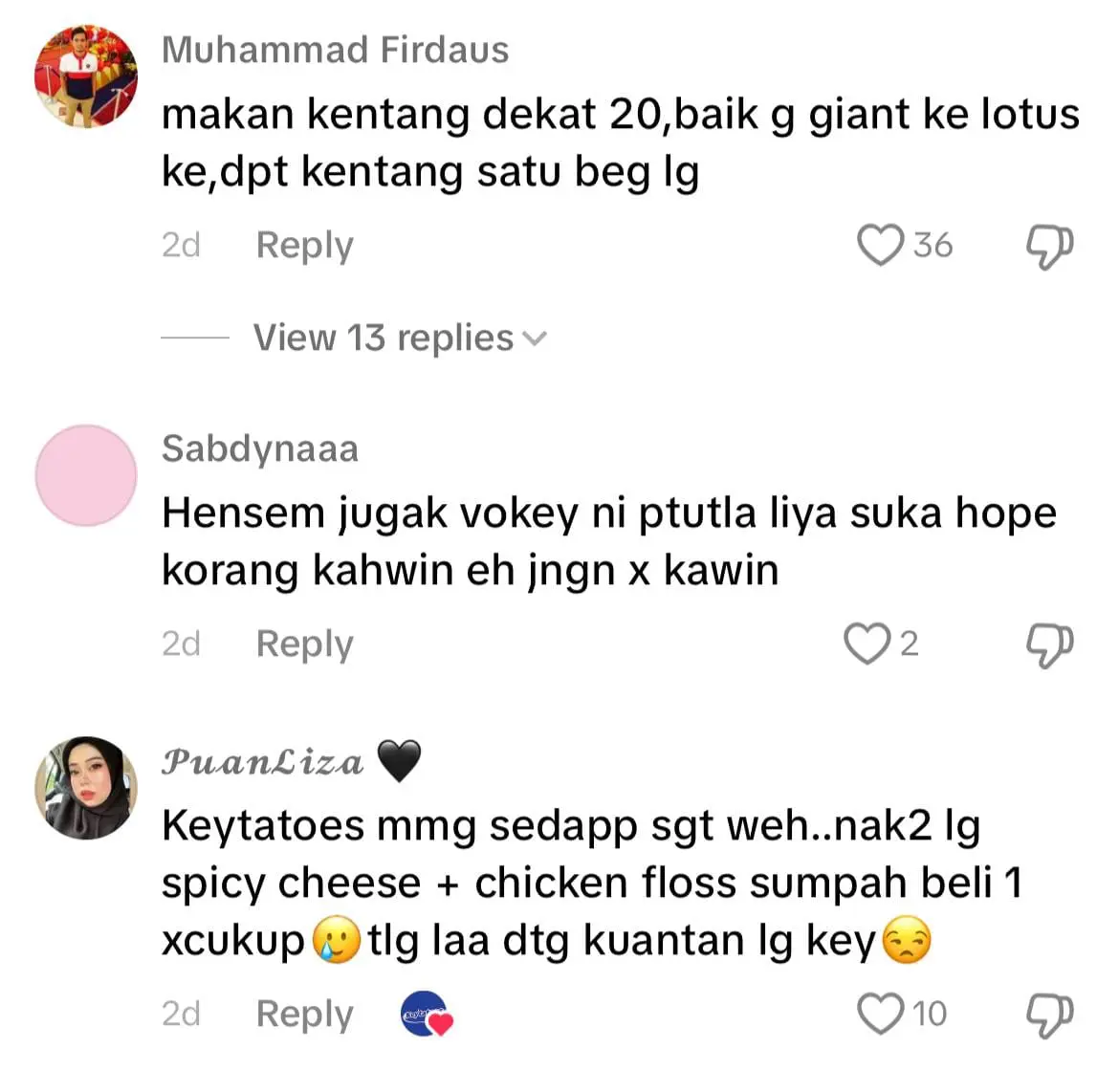Dislike PuanLiza's comment

coord(1048,1015)
